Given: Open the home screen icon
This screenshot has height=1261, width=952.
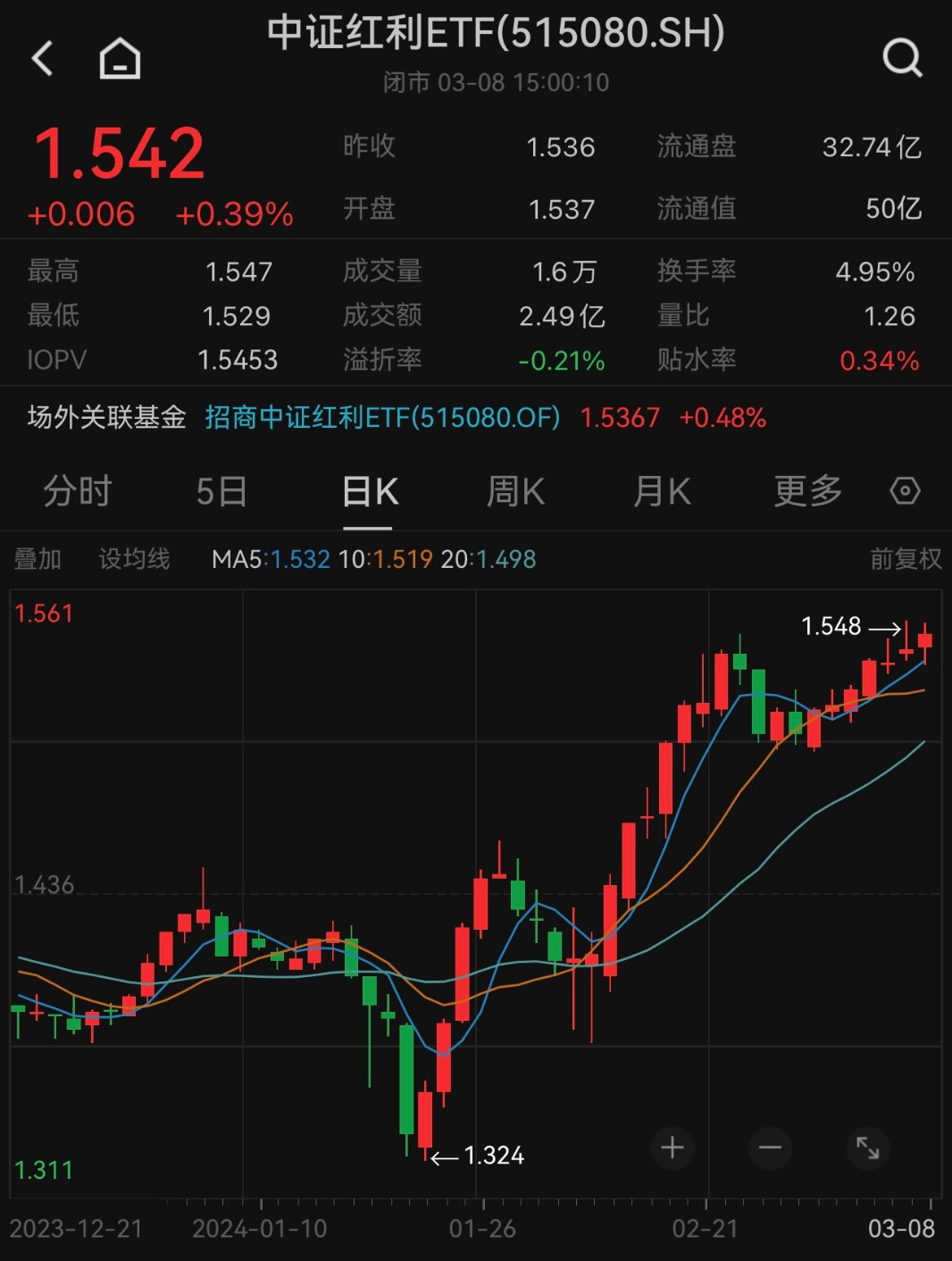Looking at the screenshot, I should (x=119, y=56).
